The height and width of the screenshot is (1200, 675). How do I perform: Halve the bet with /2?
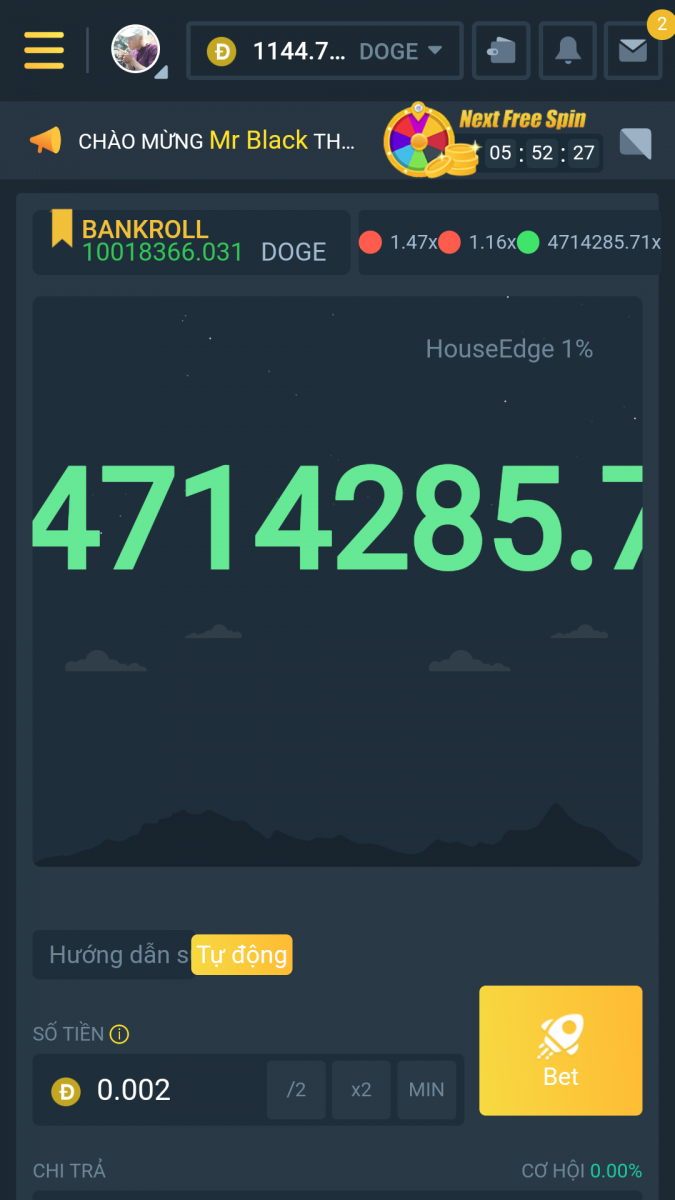coord(296,1090)
